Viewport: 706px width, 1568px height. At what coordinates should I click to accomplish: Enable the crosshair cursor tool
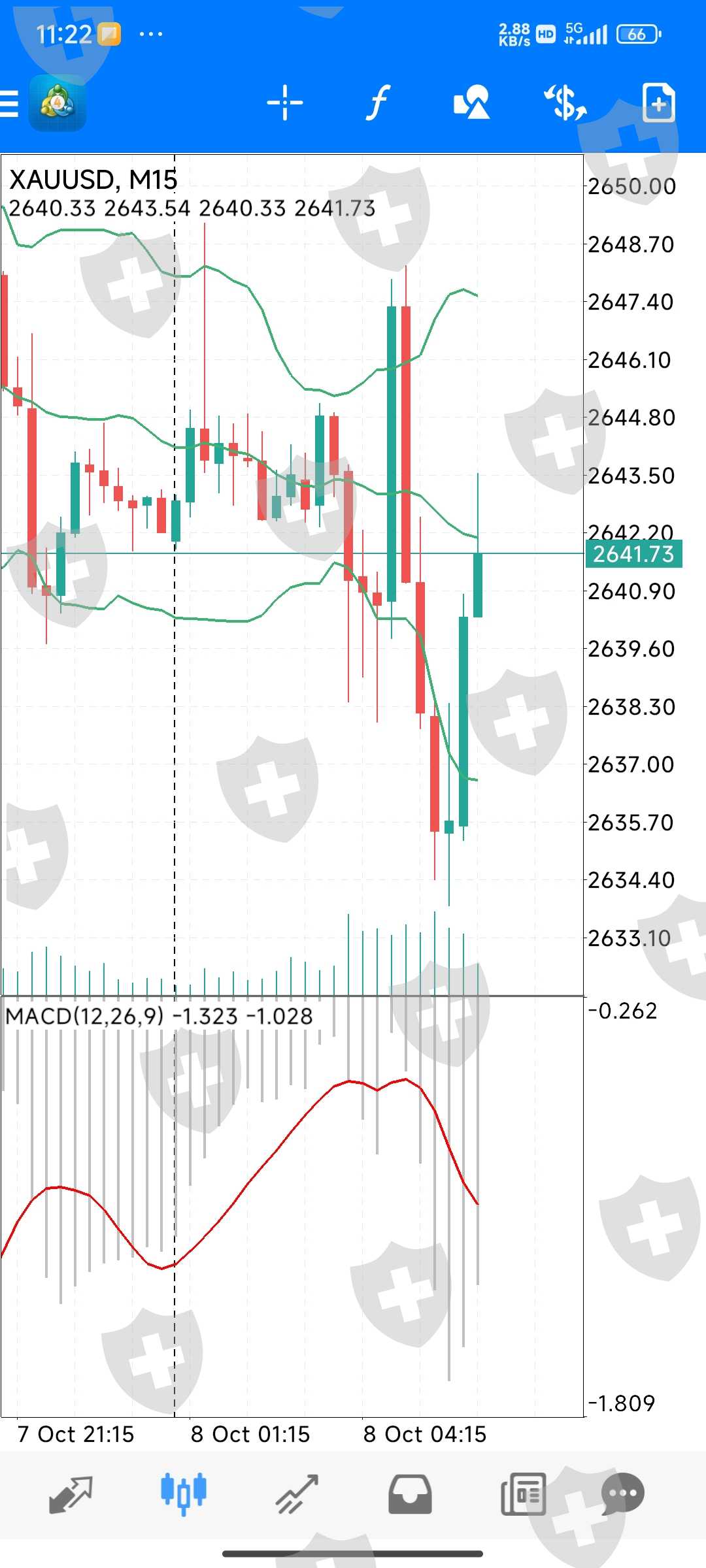coord(285,103)
